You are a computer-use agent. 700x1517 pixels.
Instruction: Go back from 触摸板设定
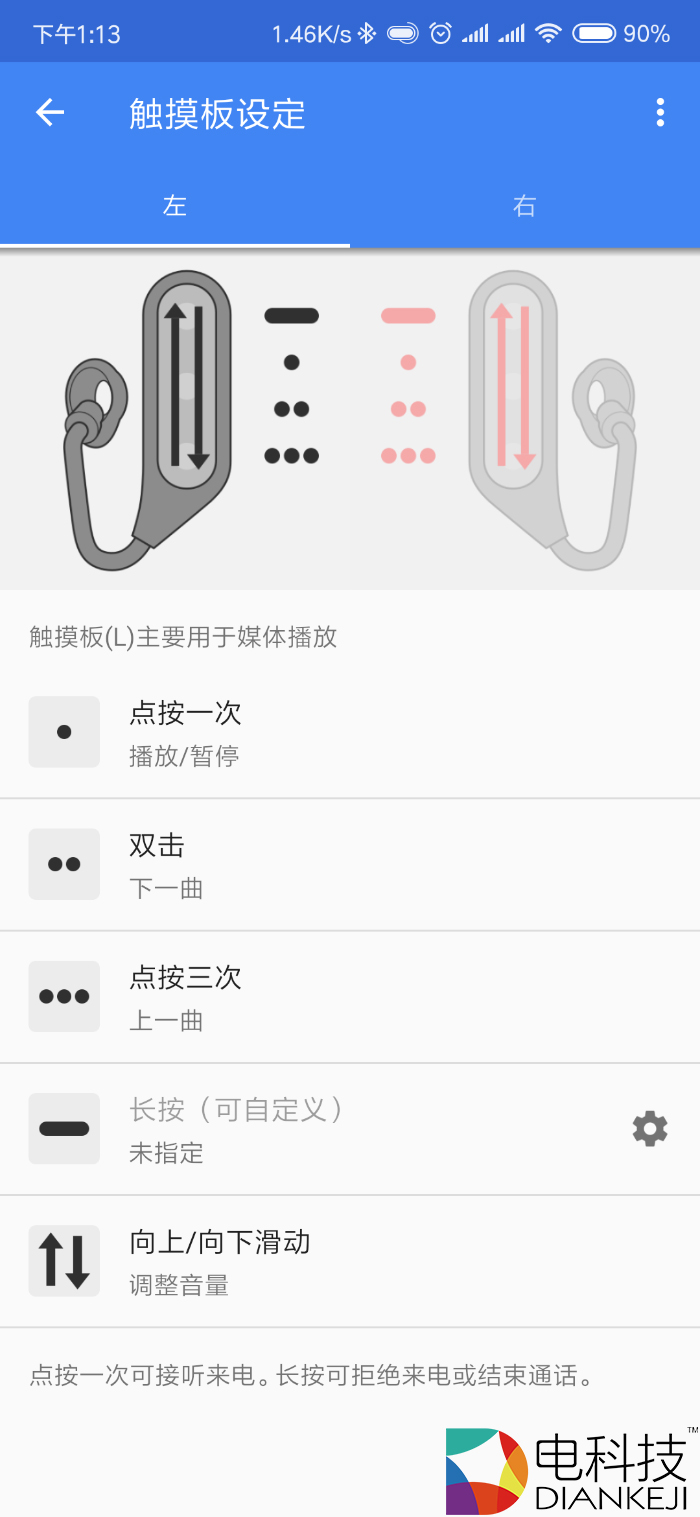(50, 113)
